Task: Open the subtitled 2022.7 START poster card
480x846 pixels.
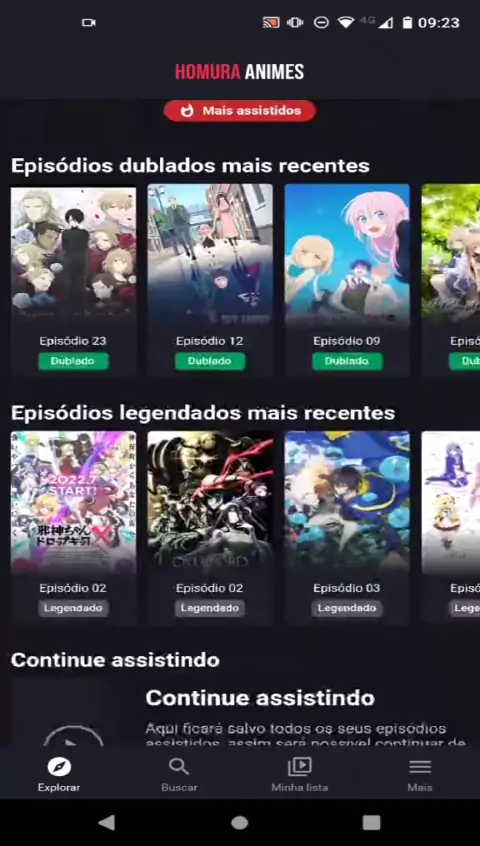Action: (73, 527)
